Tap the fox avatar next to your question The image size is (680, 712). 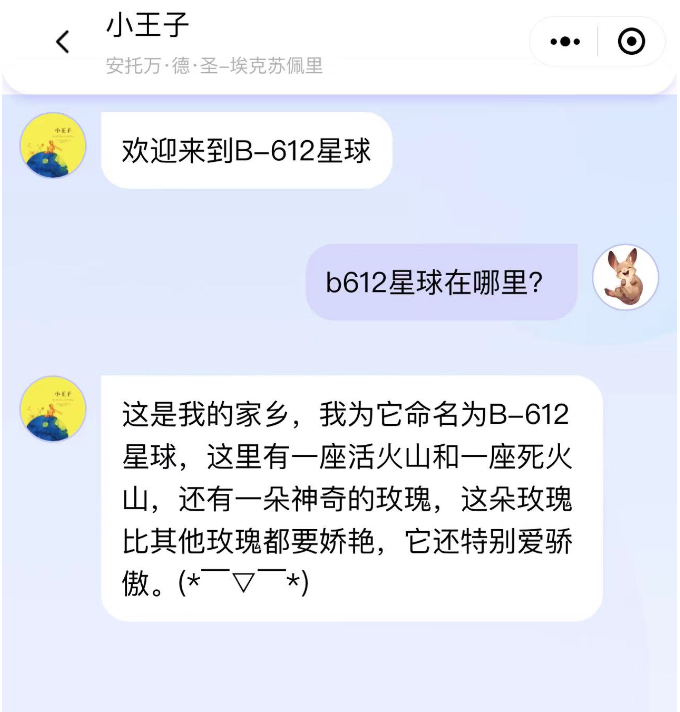click(625, 277)
